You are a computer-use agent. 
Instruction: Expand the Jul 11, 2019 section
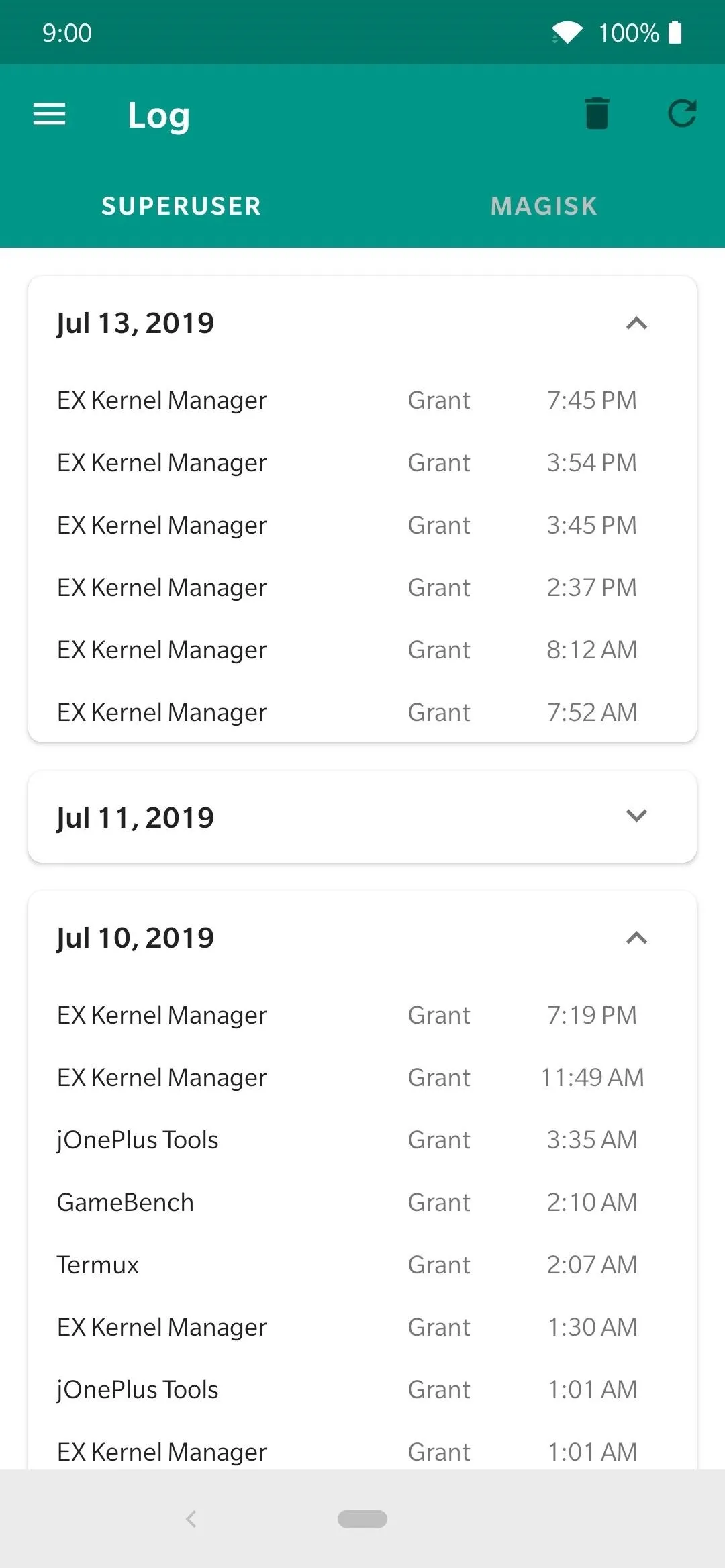(x=636, y=816)
